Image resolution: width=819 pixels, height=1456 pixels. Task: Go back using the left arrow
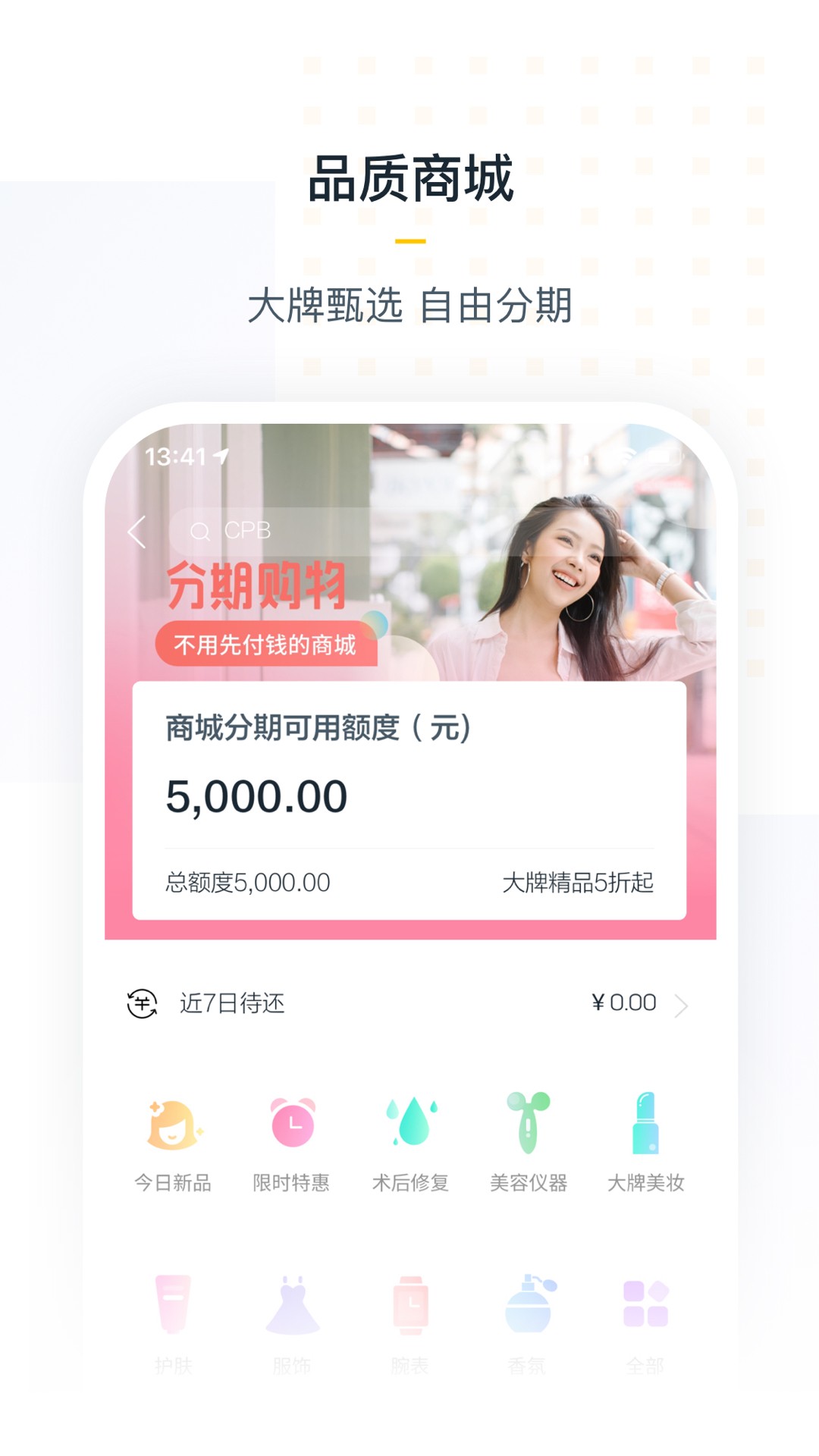(138, 532)
